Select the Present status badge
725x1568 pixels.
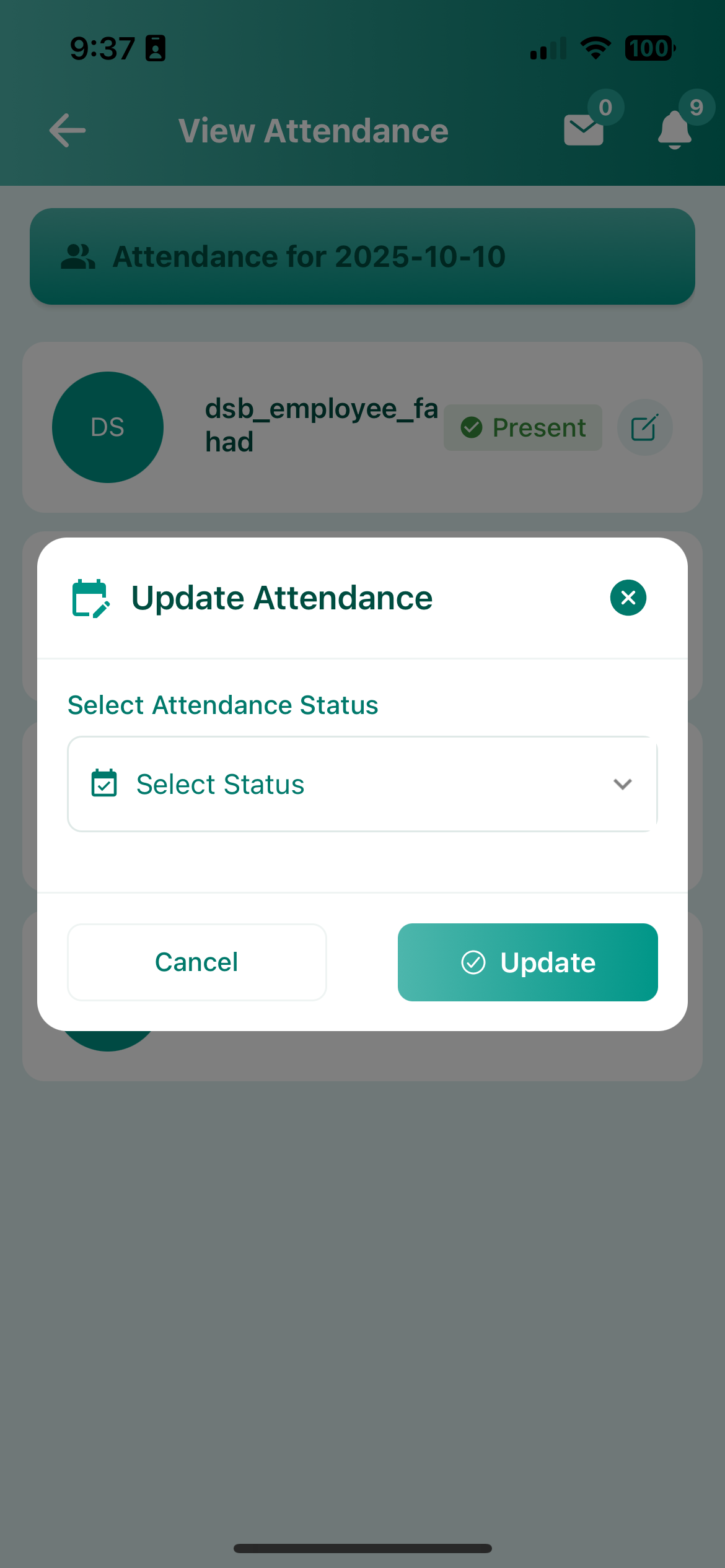pos(522,427)
